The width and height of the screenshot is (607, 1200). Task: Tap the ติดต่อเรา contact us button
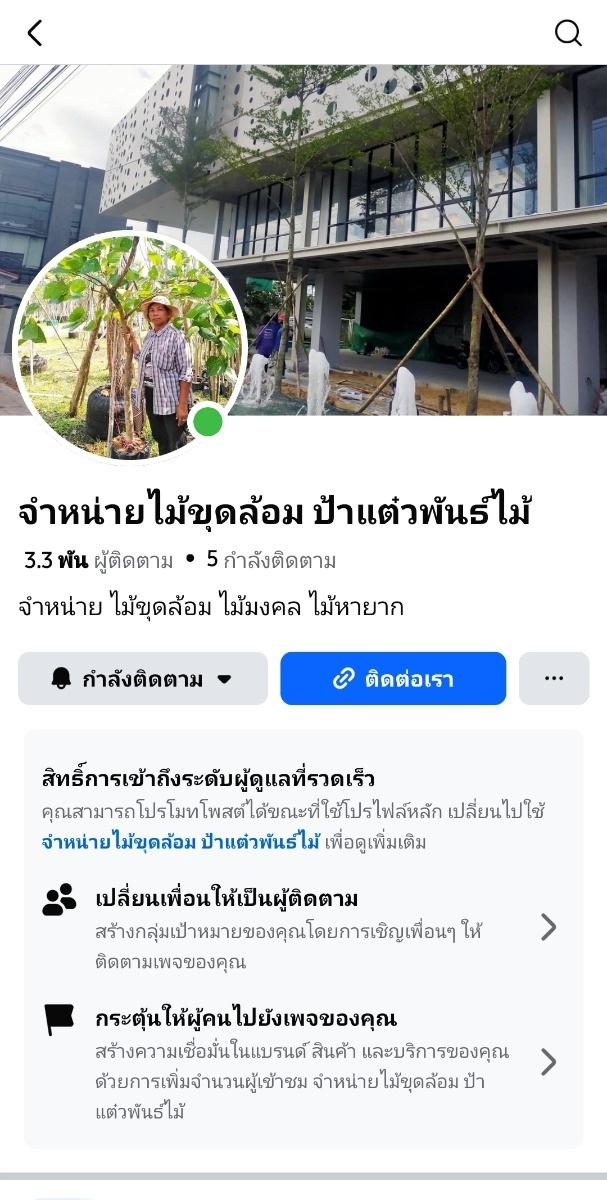coord(393,679)
